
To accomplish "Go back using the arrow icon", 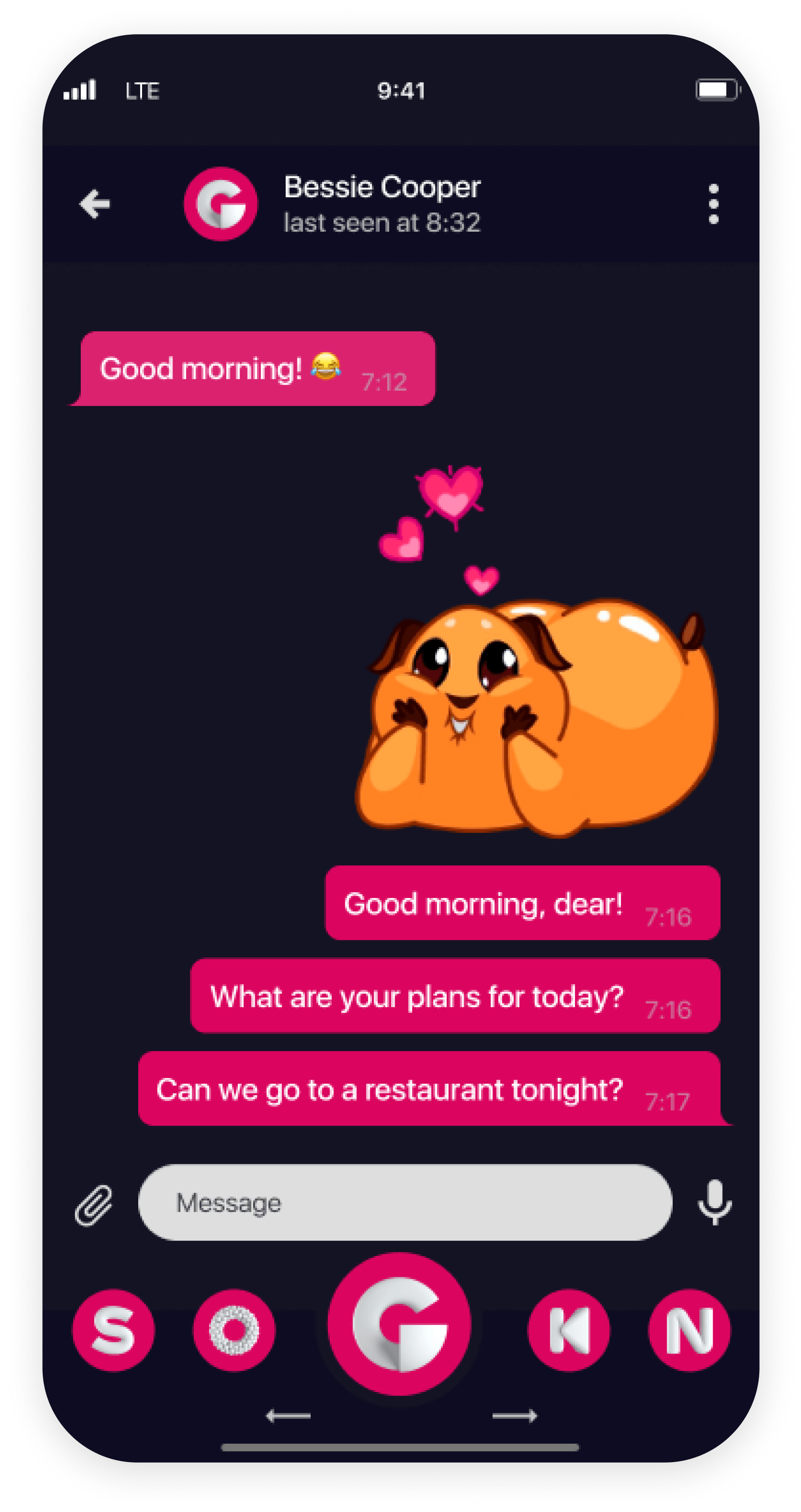I will click(95, 204).
